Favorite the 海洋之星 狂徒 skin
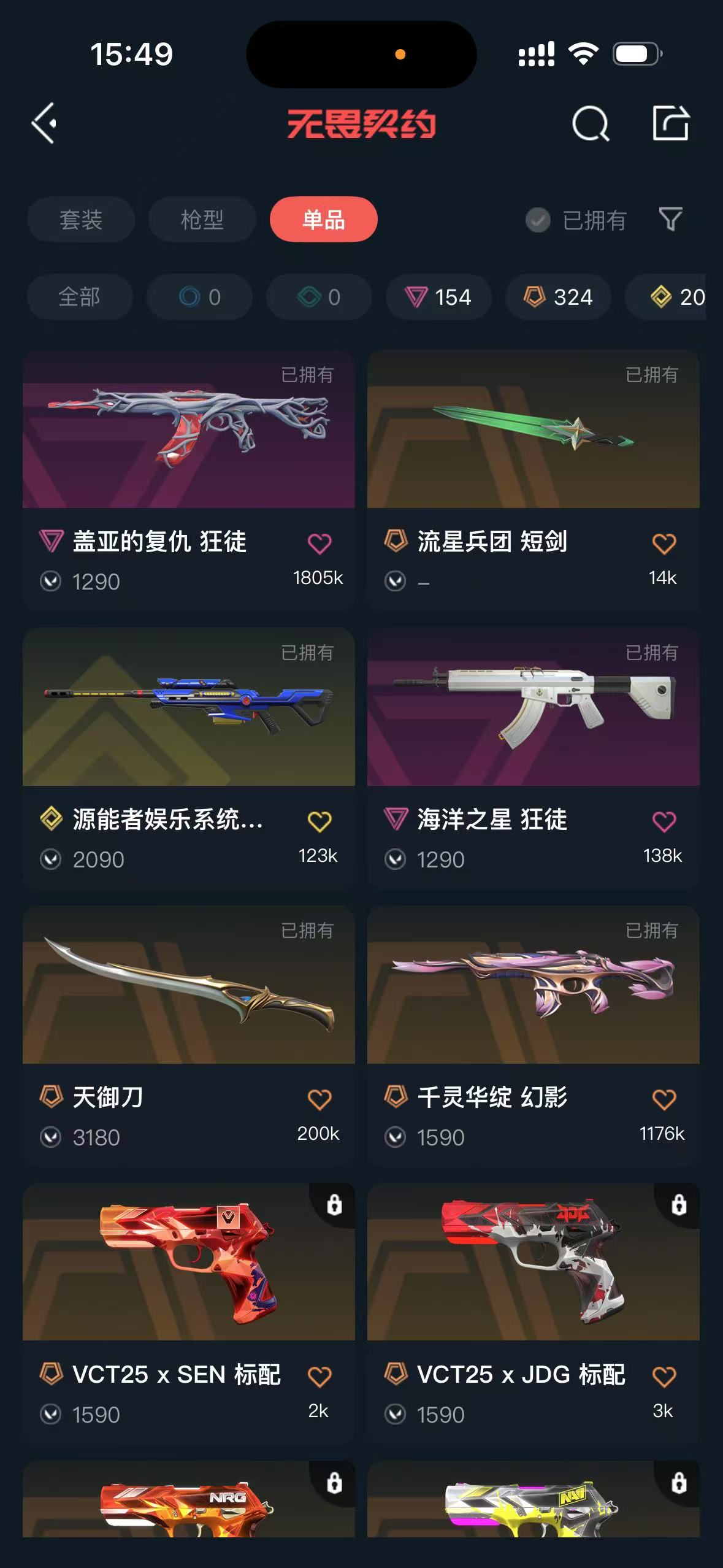The image size is (723, 1568). tap(664, 821)
